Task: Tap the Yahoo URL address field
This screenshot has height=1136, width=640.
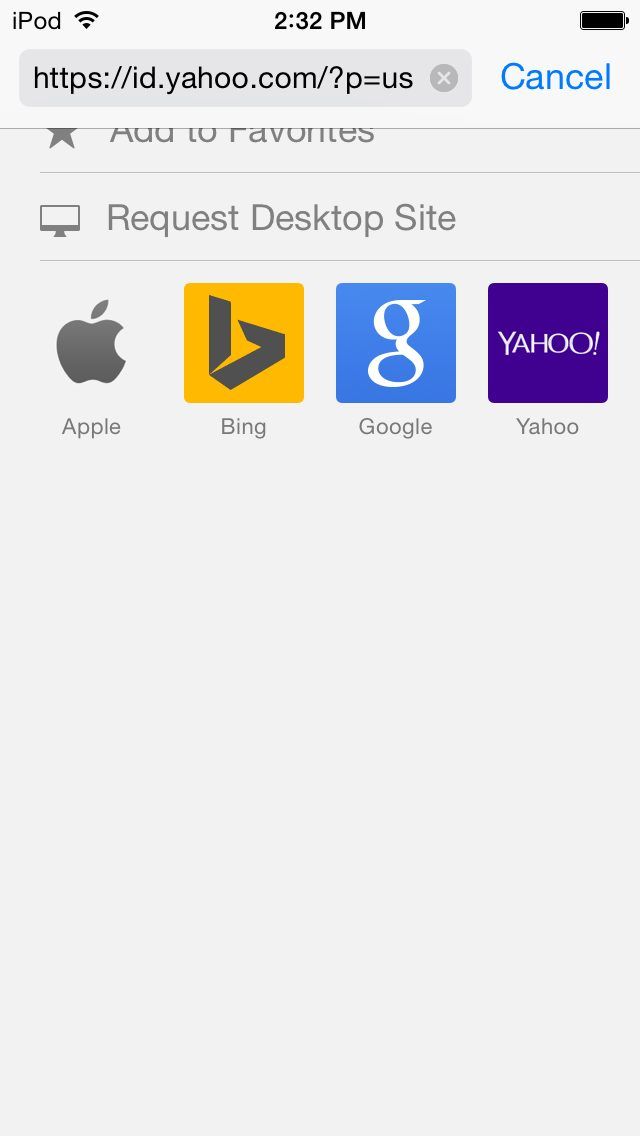Action: point(222,78)
